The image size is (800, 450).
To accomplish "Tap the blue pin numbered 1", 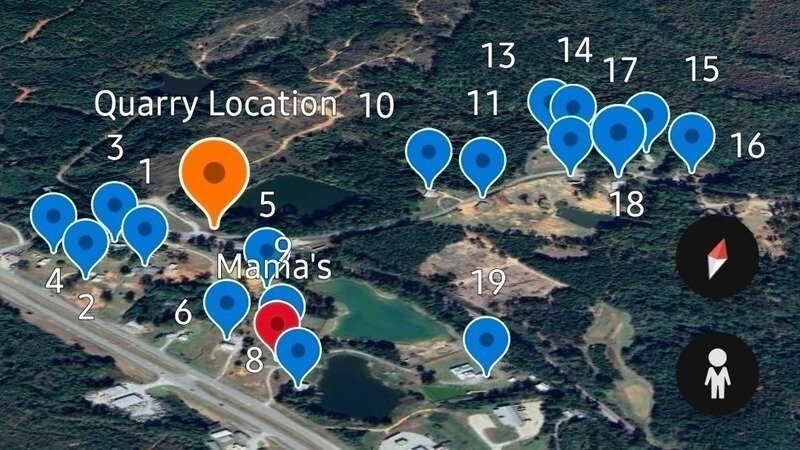I will click(x=145, y=229).
